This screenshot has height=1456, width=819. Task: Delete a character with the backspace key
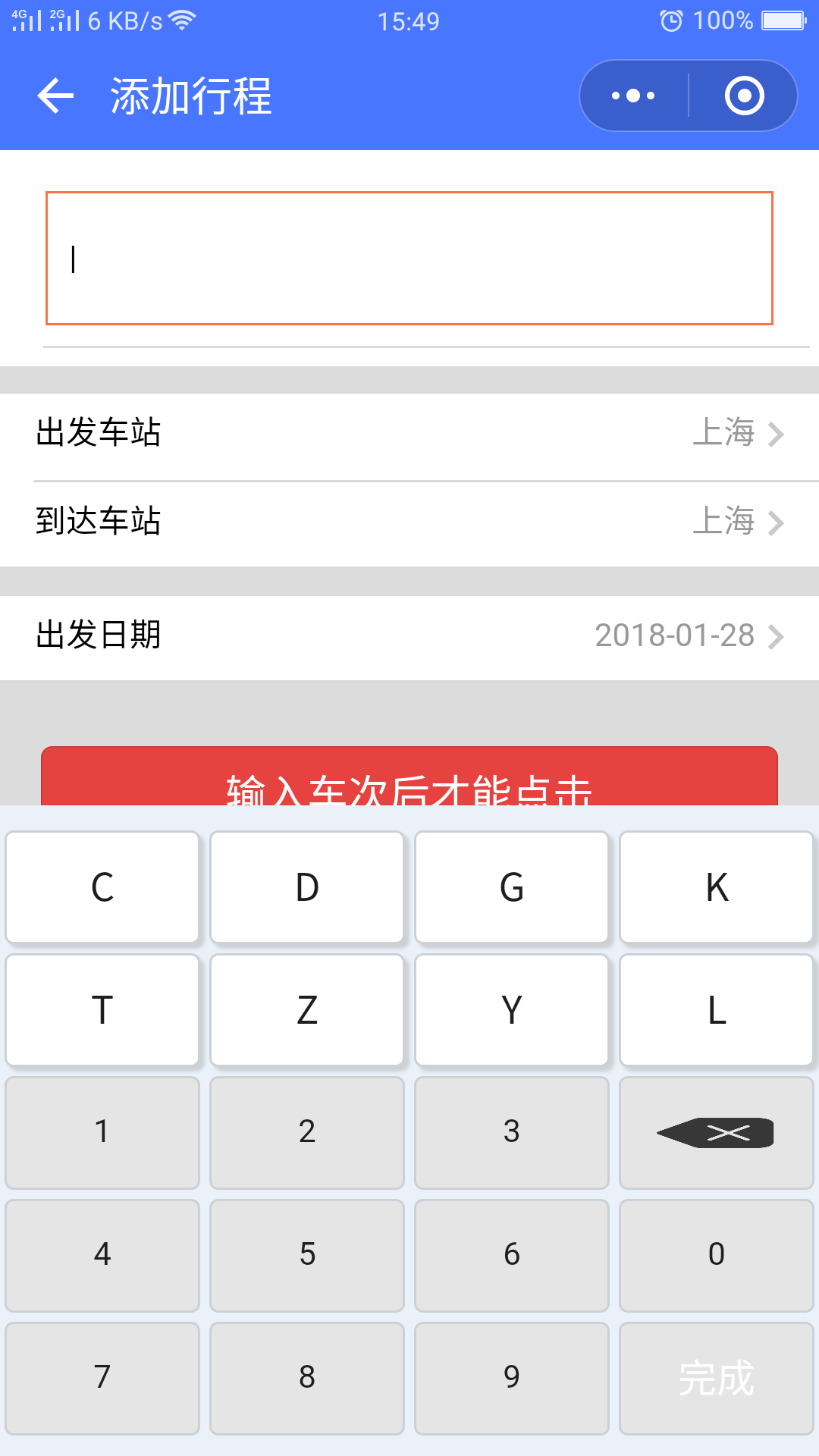[717, 1133]
